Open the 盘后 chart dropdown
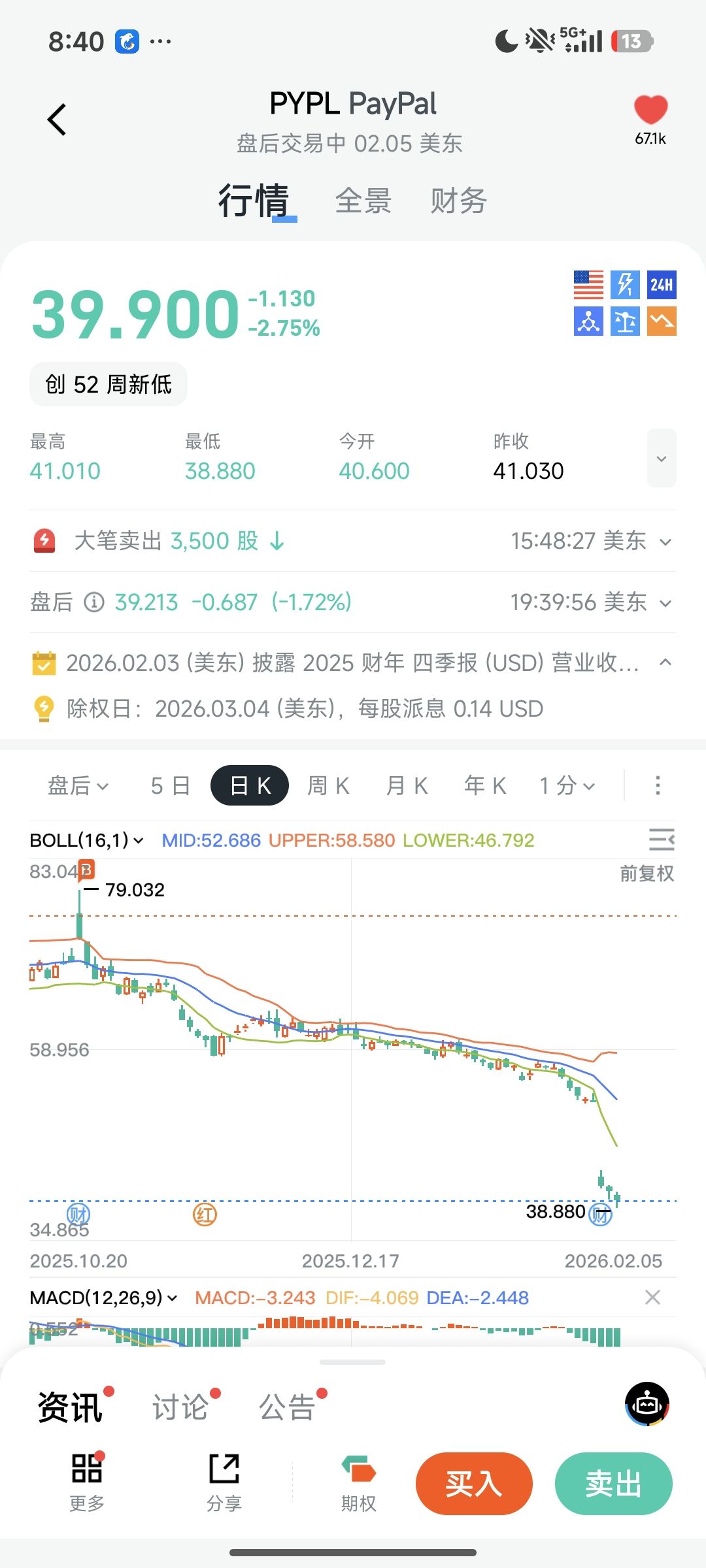 point(78,785)
